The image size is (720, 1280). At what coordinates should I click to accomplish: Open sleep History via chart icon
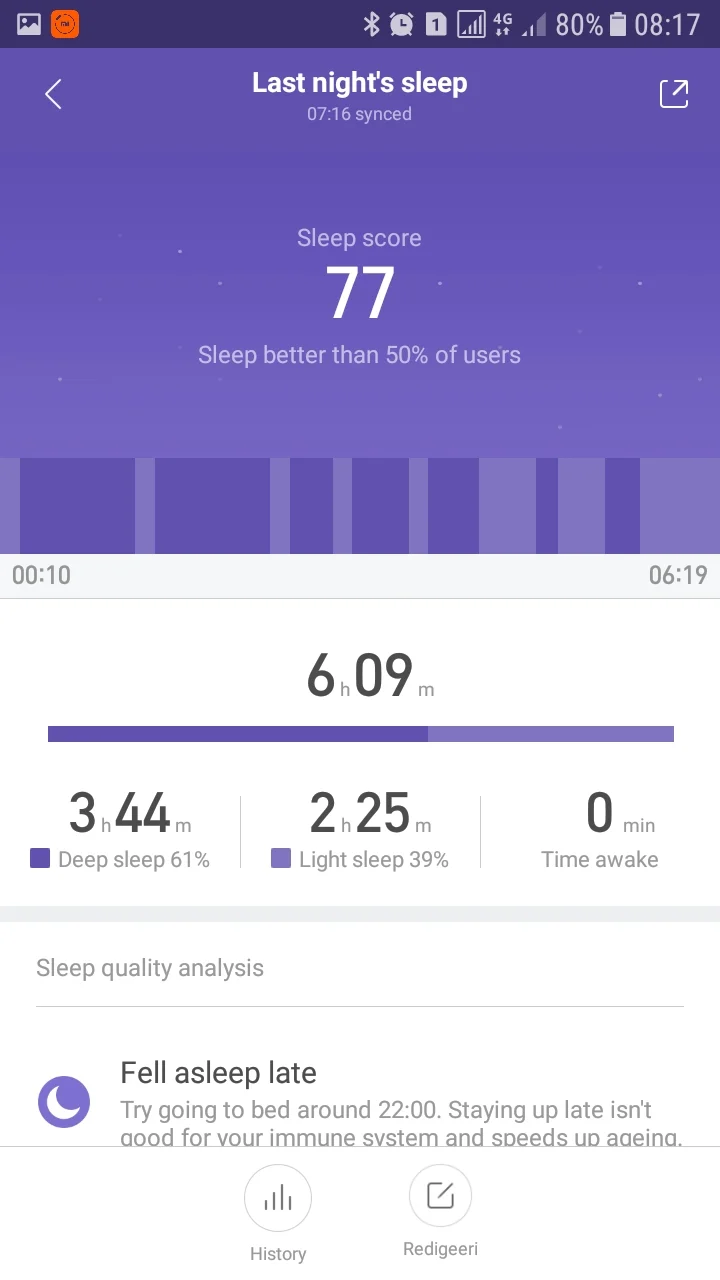(278, 1197)
